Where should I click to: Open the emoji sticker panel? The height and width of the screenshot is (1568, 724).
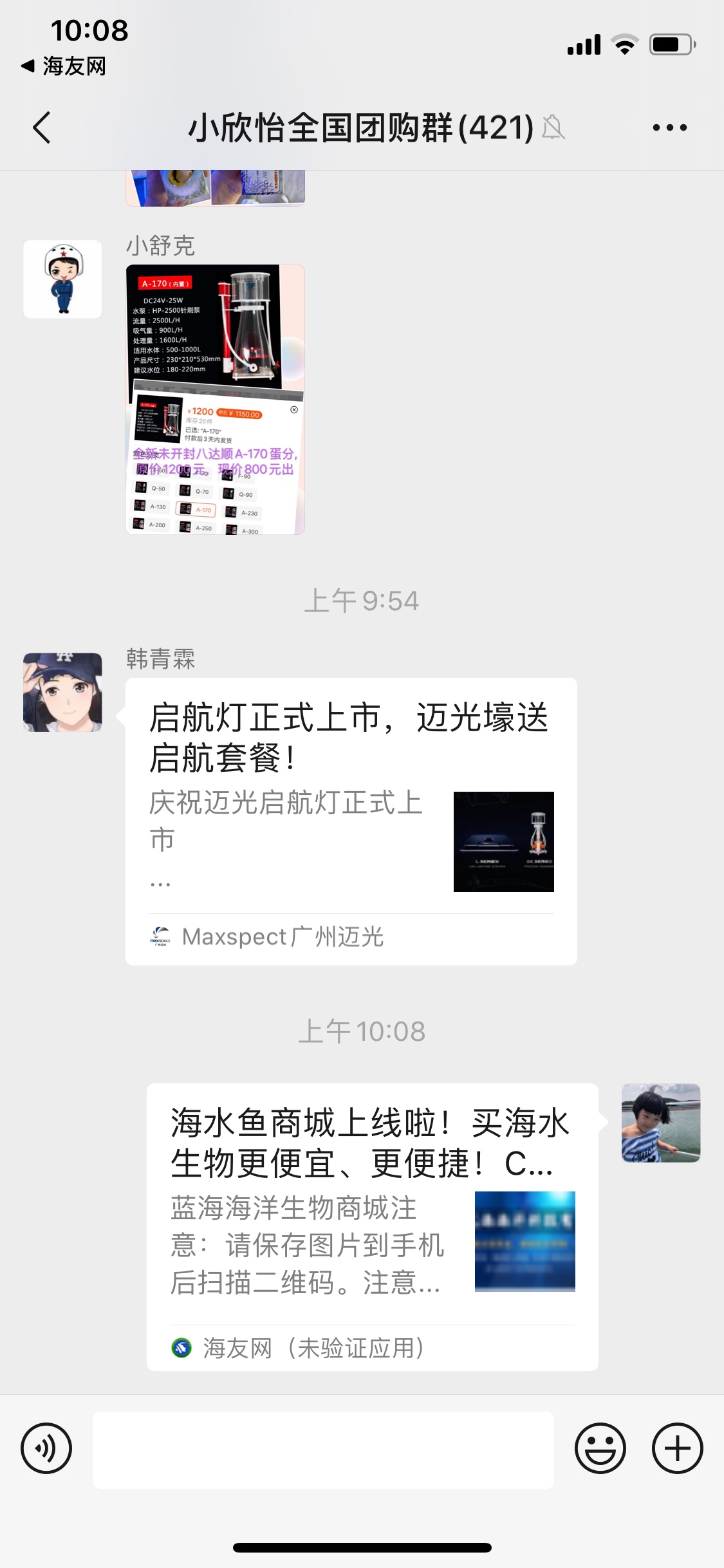[600, 1449]
